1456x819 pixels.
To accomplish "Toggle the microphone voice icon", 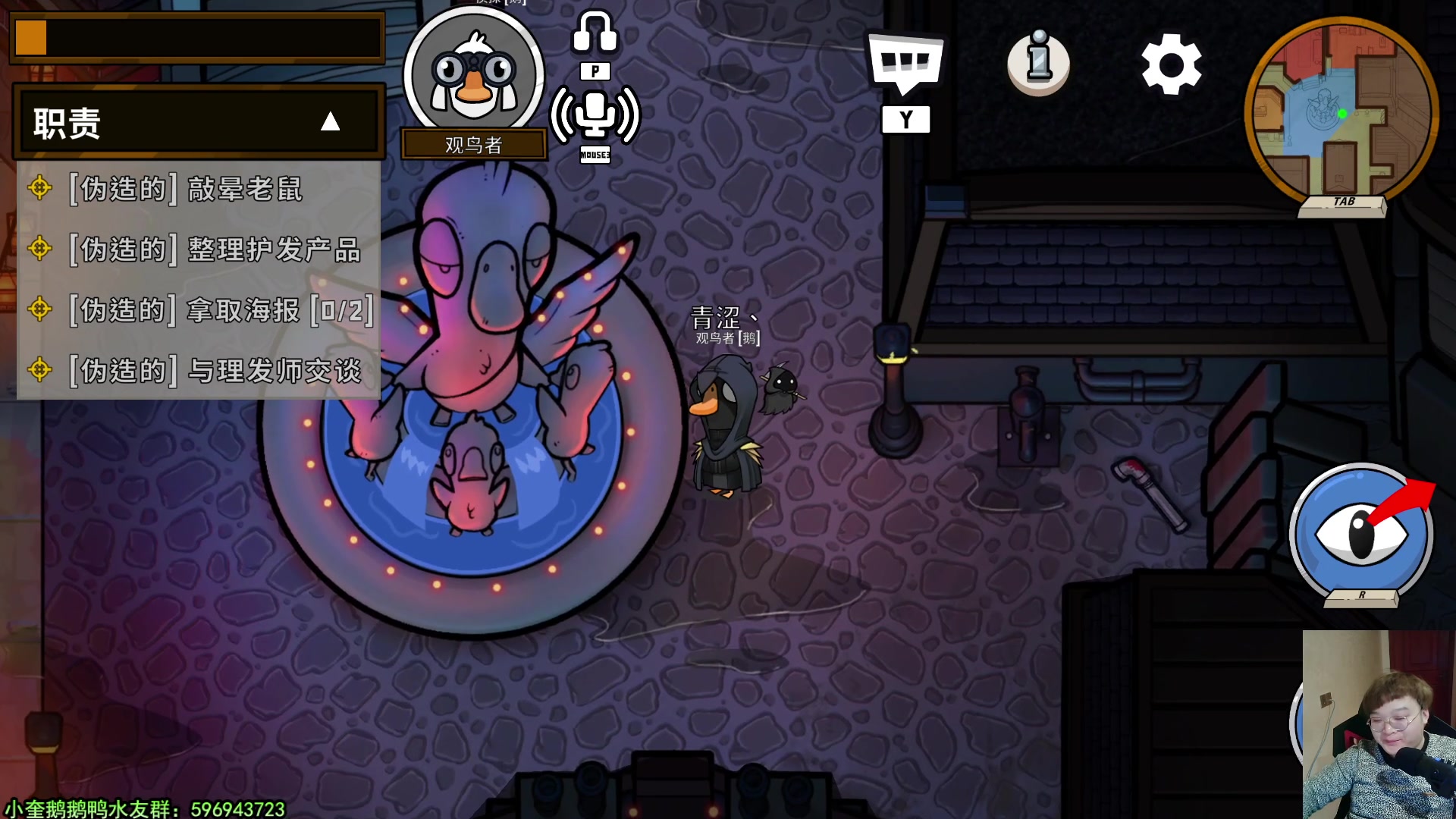I will pos(595,115).
